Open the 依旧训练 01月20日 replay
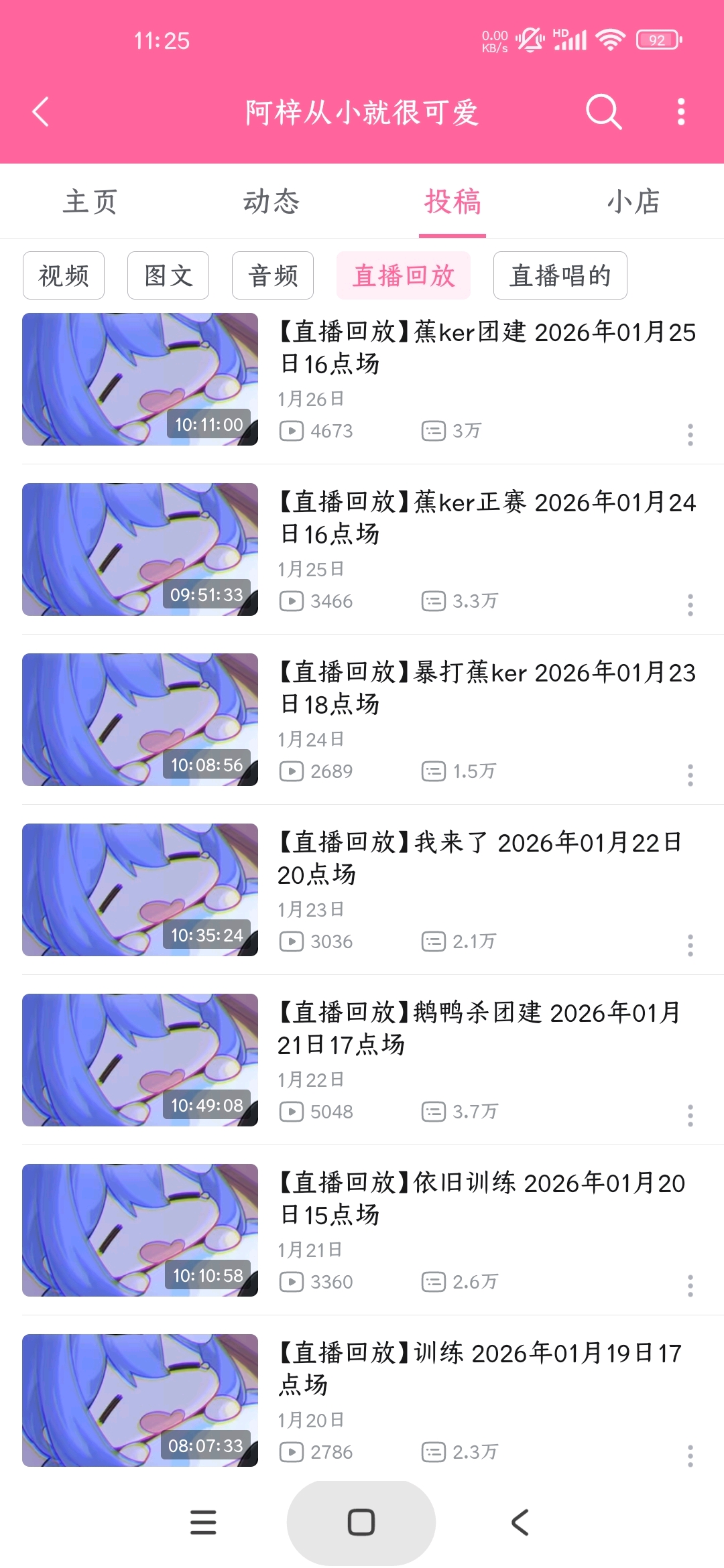Viewport: 724px width, 1568px height. point(481,1199)
